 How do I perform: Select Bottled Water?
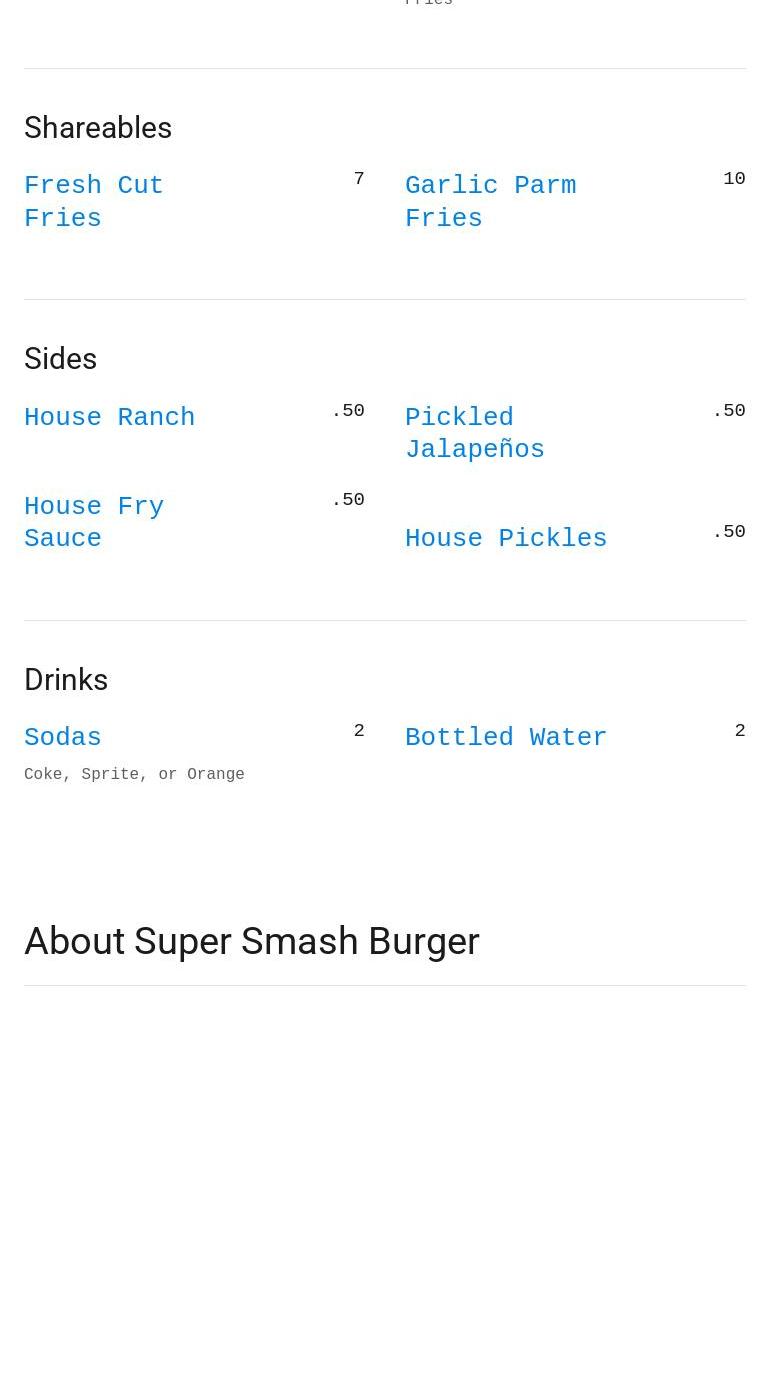(x=505, y=738)
